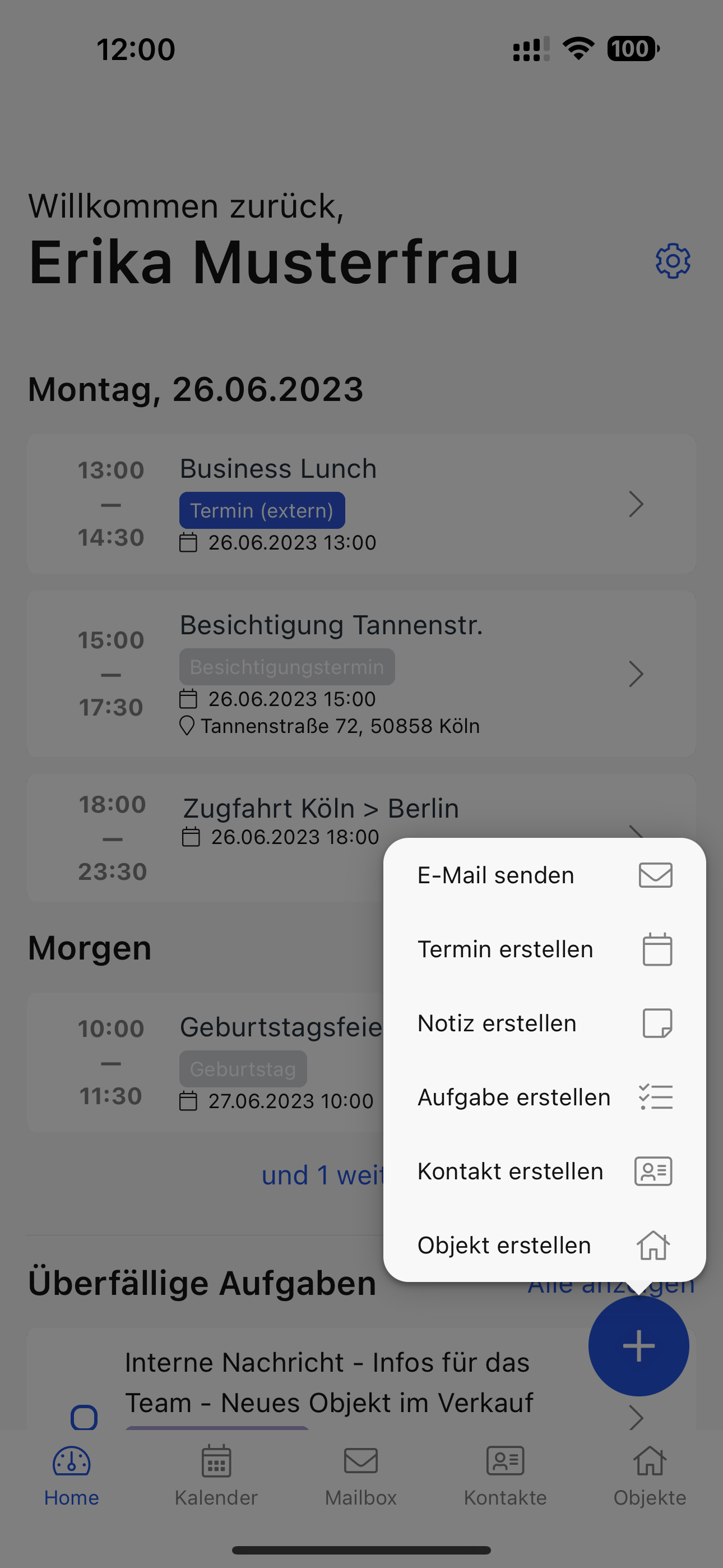Choose Termin erstellen in the menu
This screenshot has height=1568, width=723.
click(x=544, y=949)
